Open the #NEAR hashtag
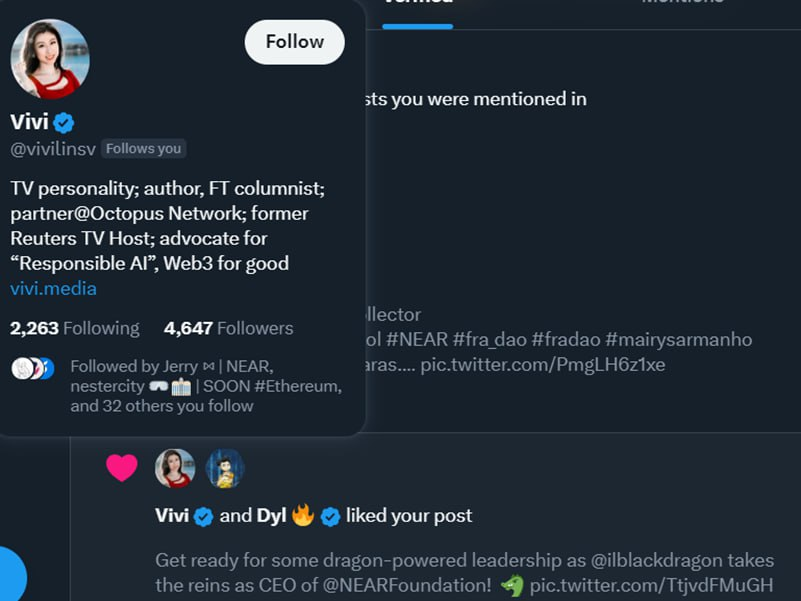Screen dimensions: 801x601 [415, 340]
